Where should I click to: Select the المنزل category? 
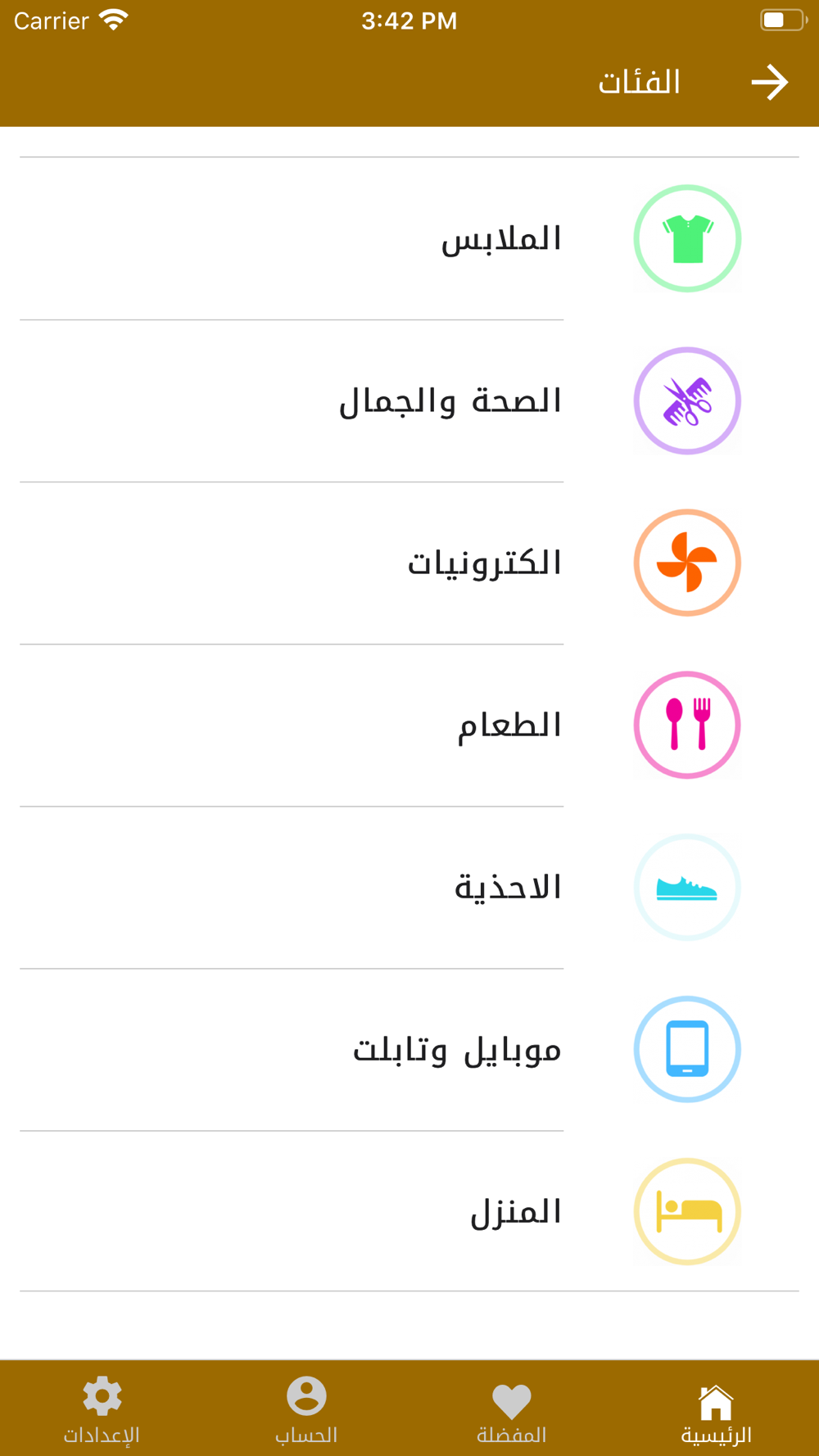[409, 1211]
